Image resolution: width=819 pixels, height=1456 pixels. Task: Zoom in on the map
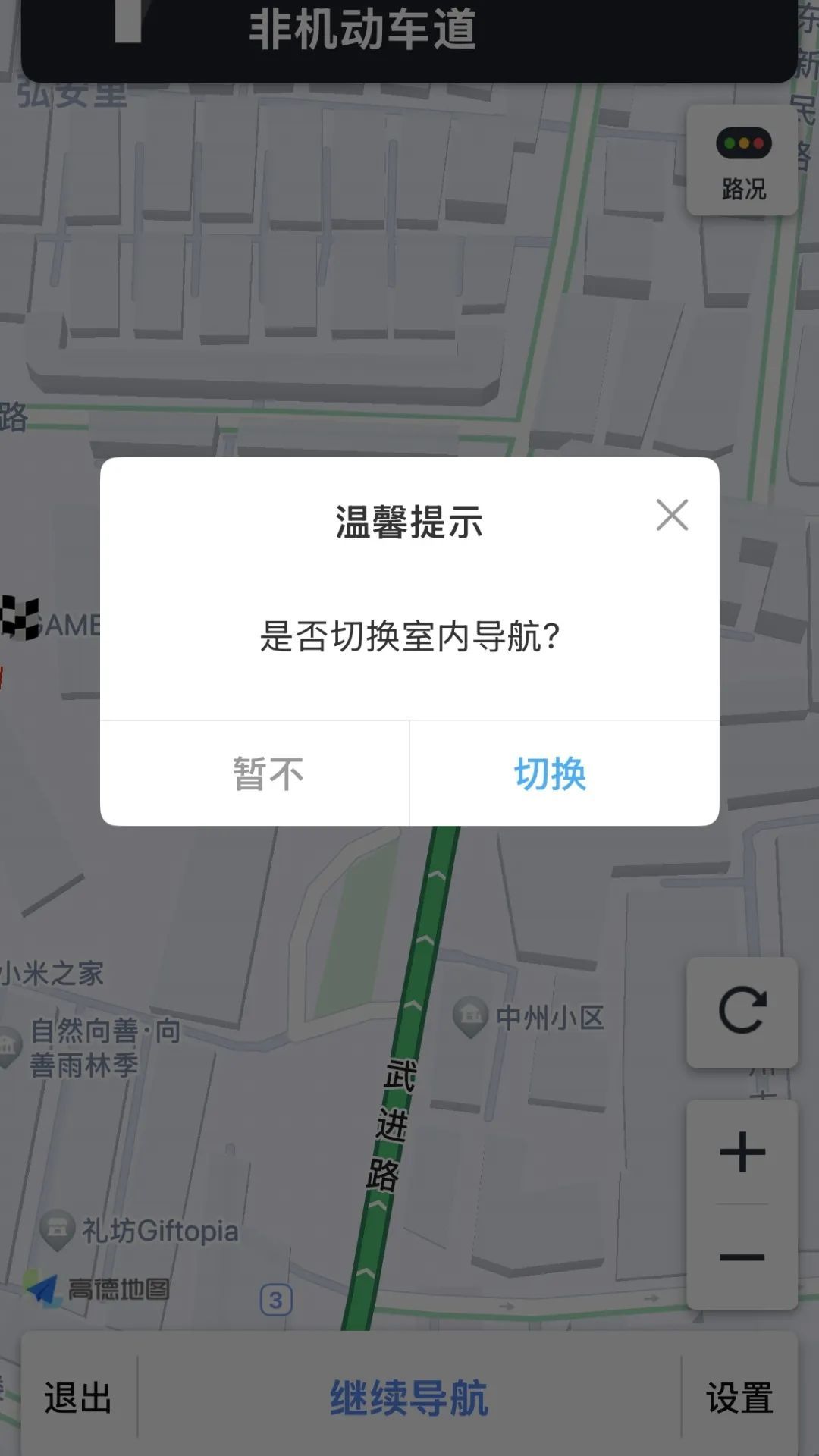click(x=742, y=1153)
